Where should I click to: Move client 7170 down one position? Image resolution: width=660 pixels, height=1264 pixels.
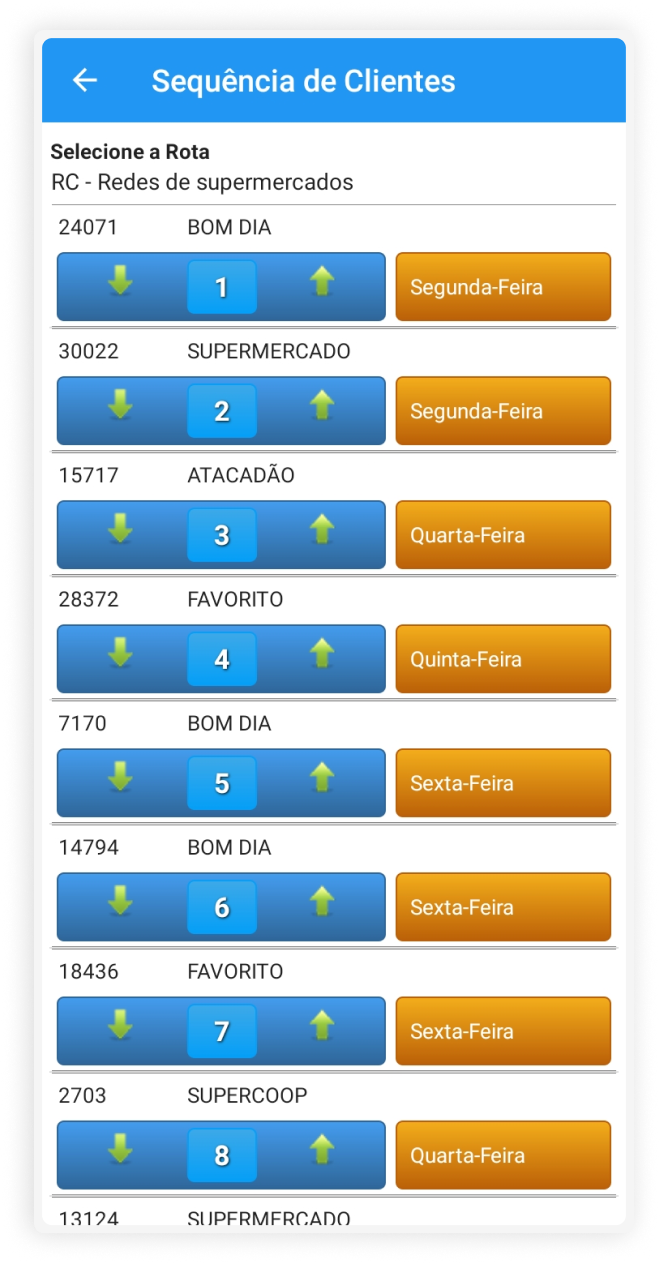point(120,779)
